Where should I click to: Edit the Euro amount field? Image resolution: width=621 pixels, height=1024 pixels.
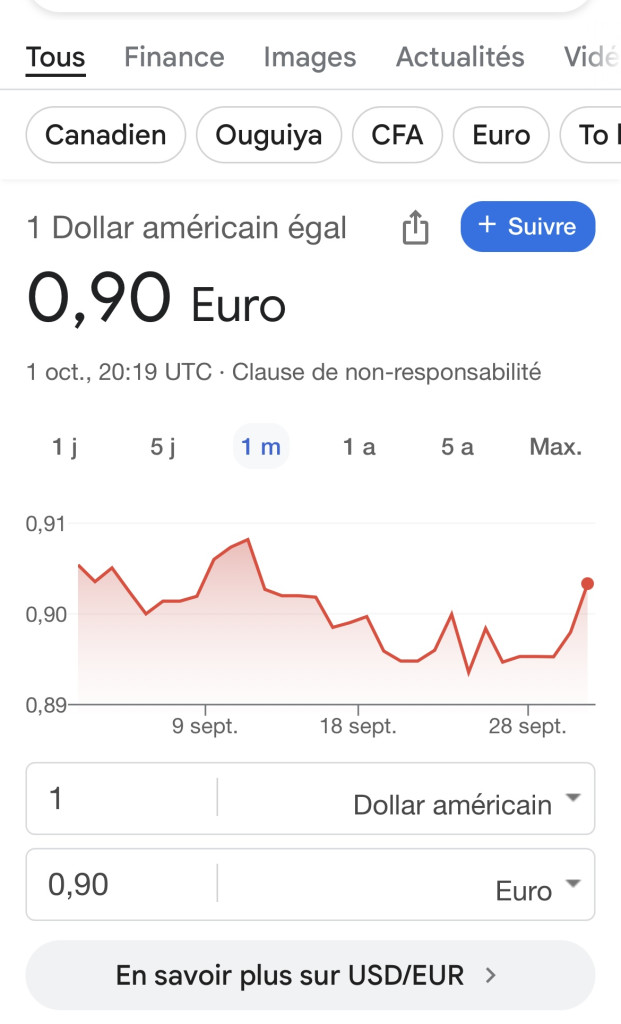point(121,884)
